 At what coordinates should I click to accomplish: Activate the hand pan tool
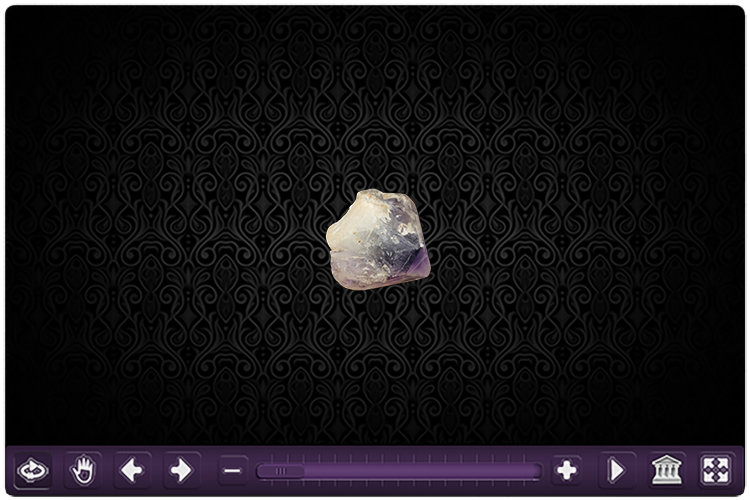tap(83, 470)
